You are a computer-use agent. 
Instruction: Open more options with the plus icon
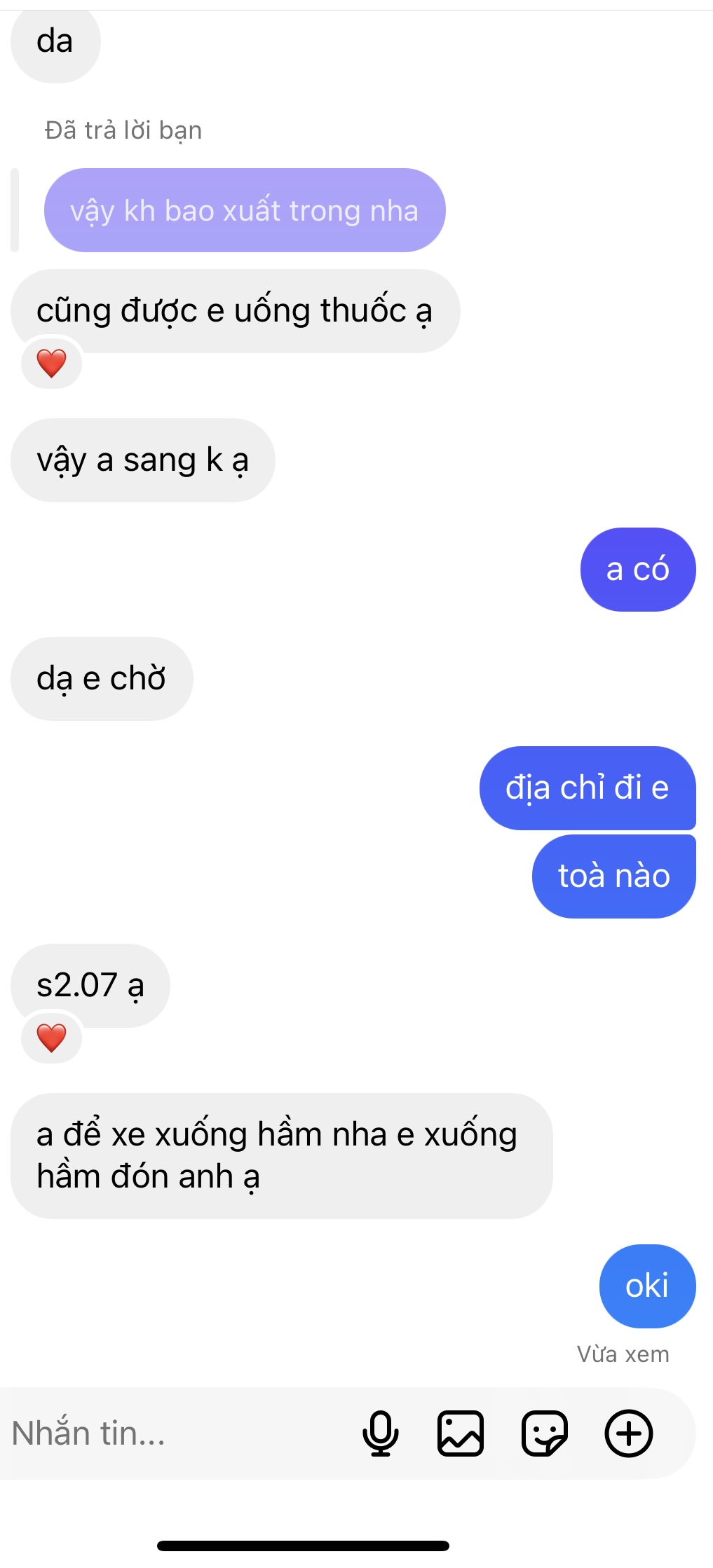(628, 1433)
